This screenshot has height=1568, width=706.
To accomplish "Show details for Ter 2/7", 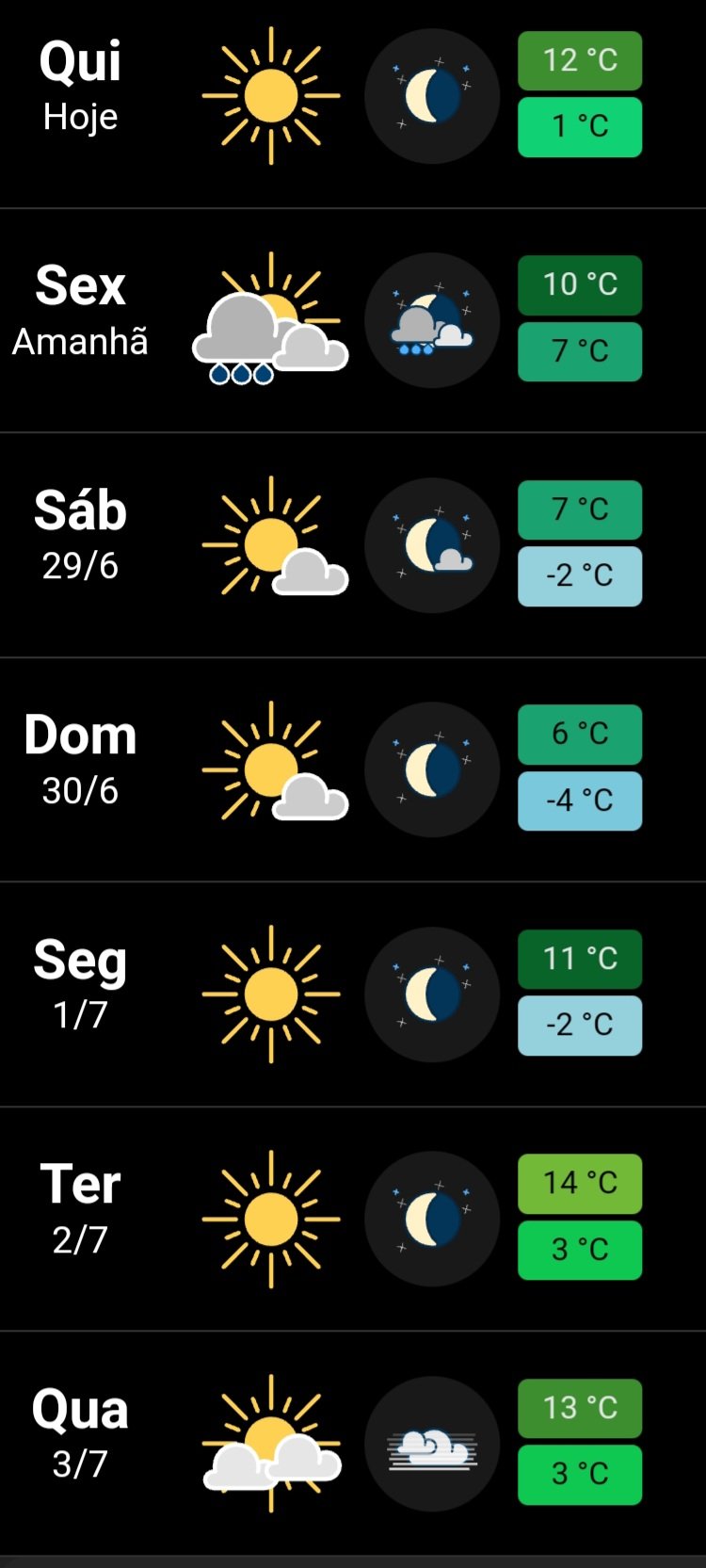I will pos(353,1219).
